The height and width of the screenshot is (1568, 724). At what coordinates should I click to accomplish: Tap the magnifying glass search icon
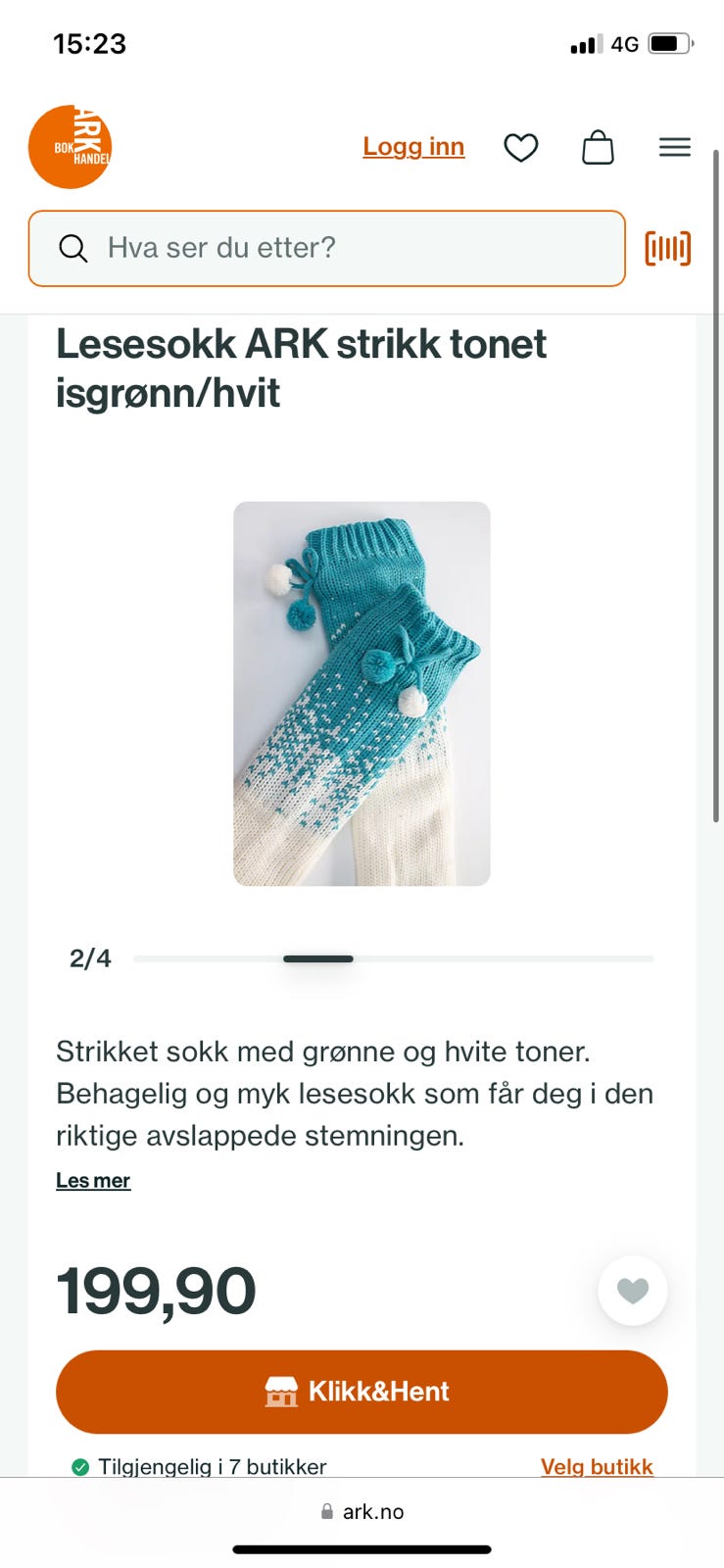[x=73, y=248]
